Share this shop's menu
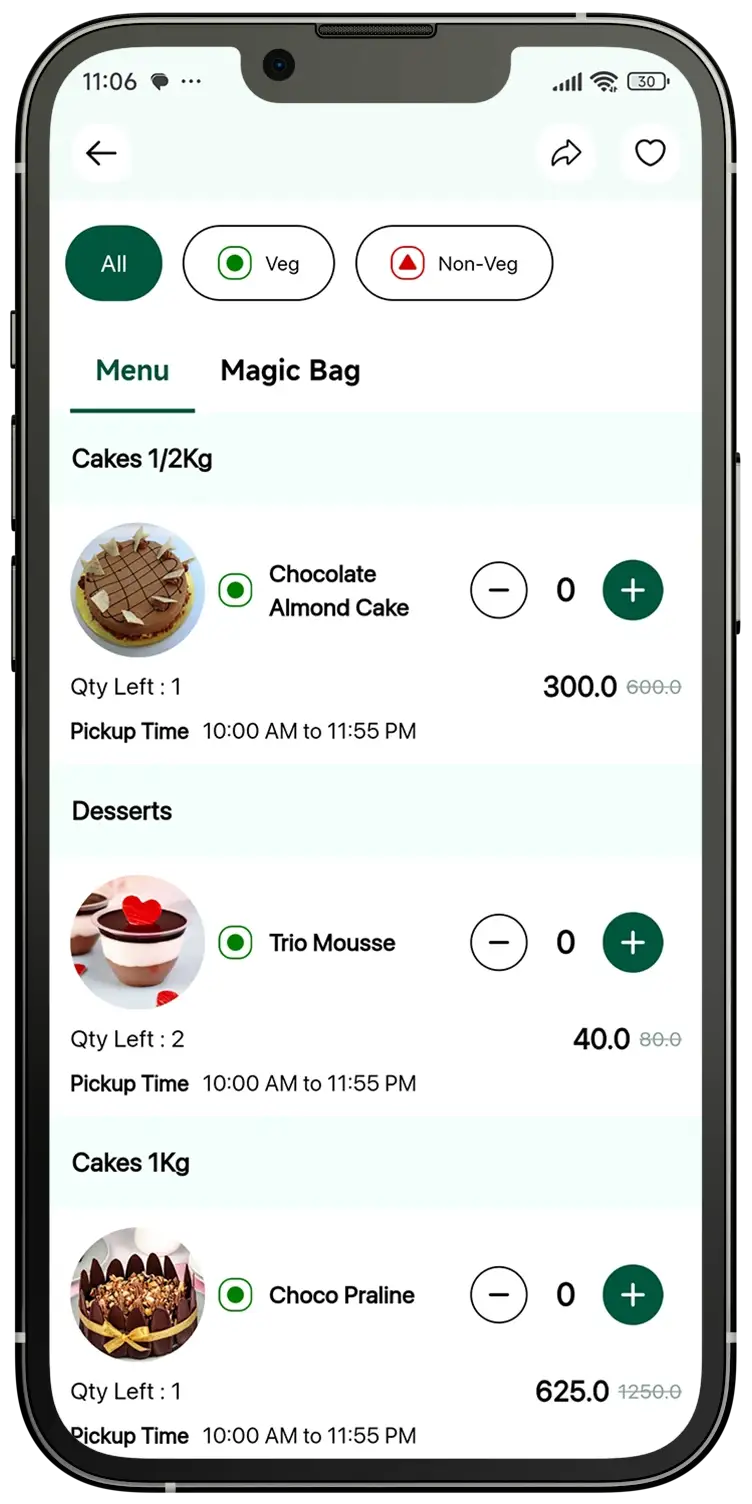 [566, 153]
